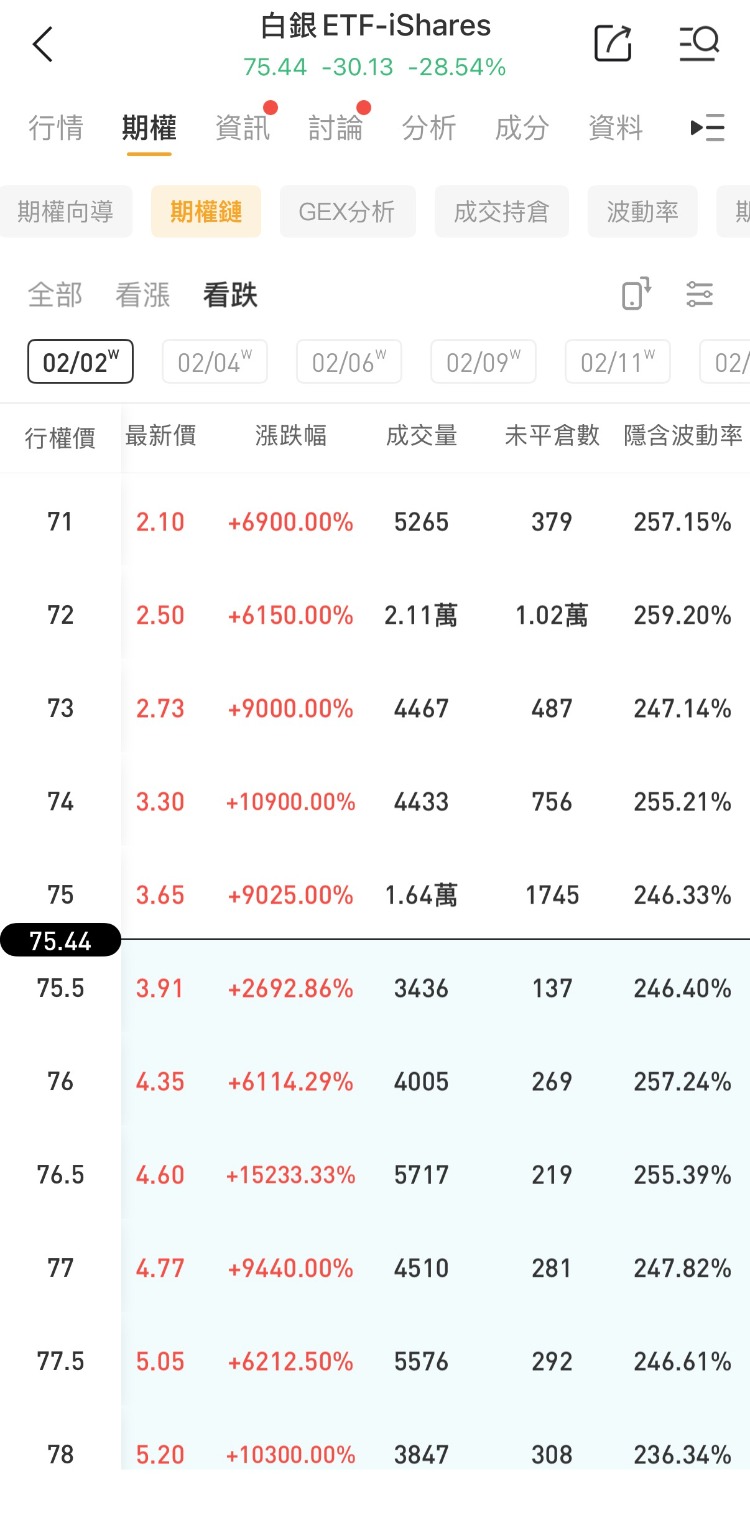
Task: Rotate the option chain to landscape view
Action: point(636,294)
